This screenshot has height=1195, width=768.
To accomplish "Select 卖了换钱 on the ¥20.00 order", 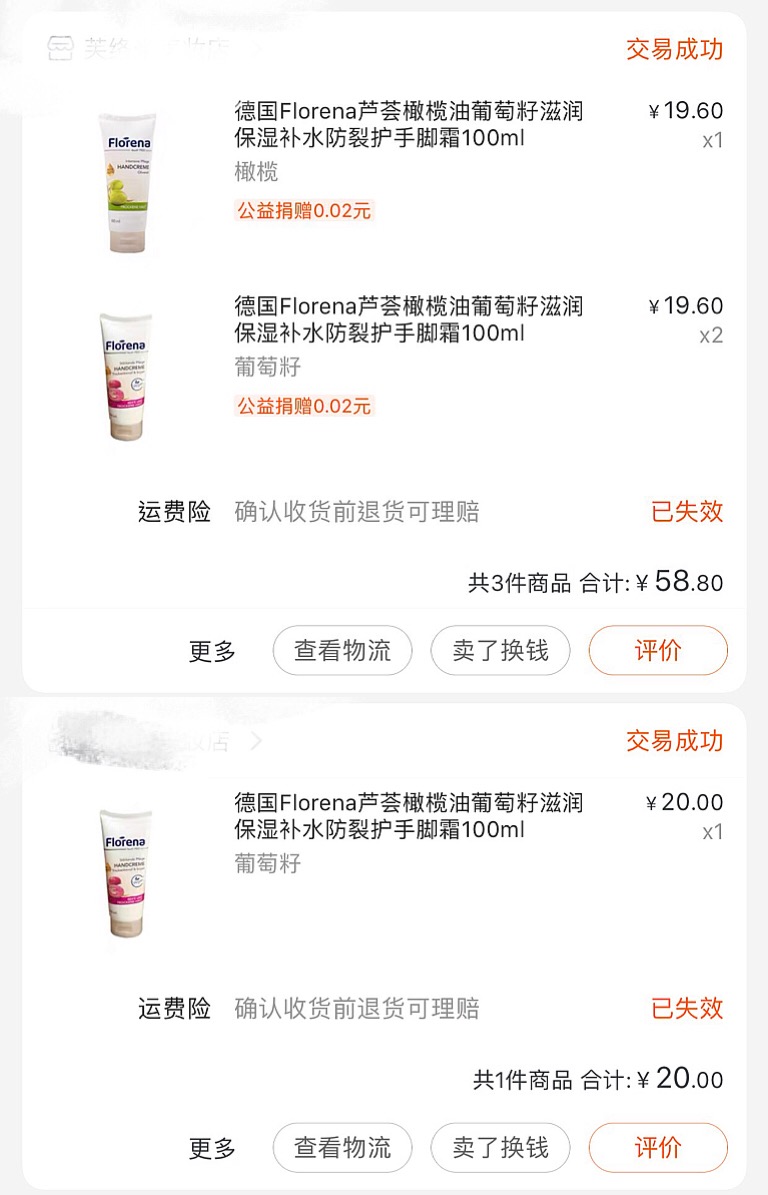I will (x=500, y=1148).
